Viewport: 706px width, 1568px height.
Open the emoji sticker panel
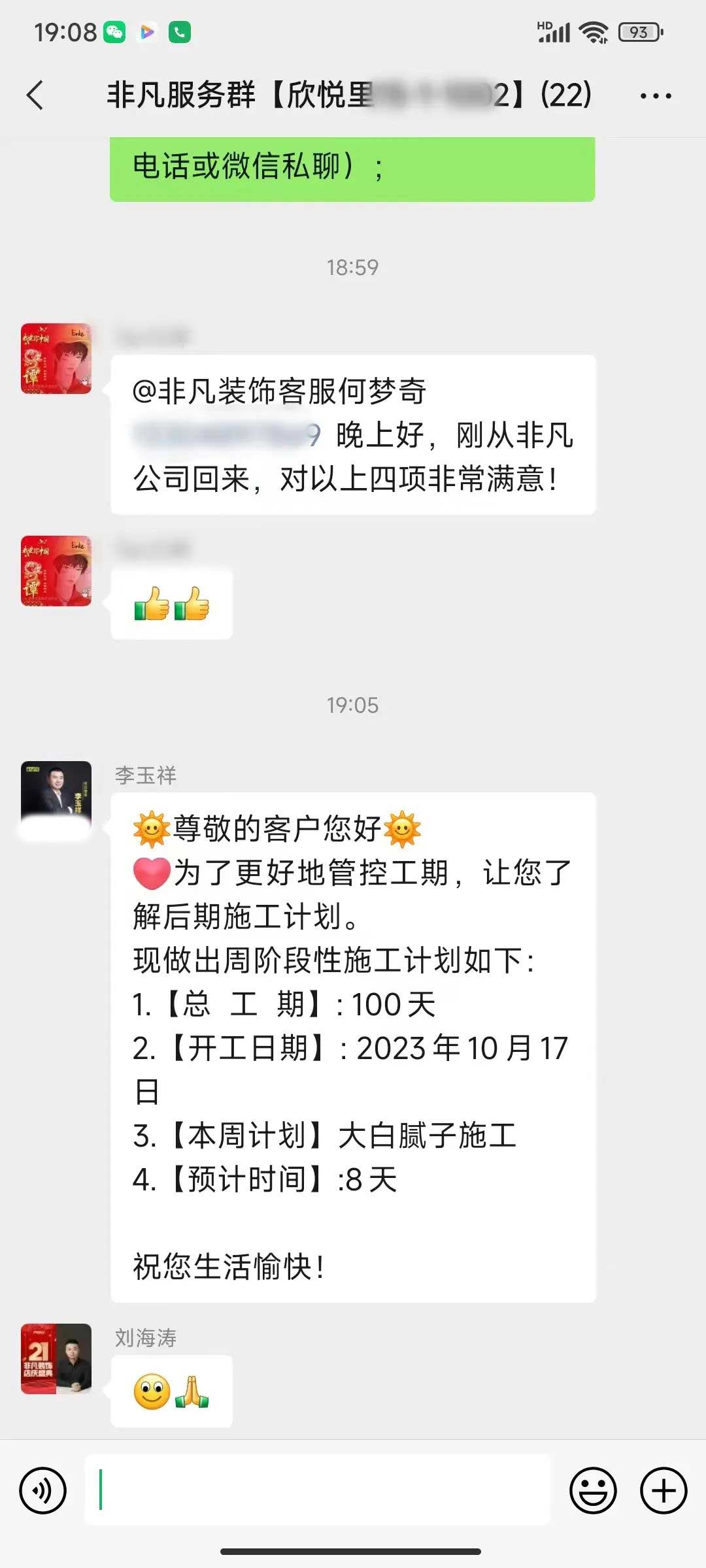[x=593, y=1490]
